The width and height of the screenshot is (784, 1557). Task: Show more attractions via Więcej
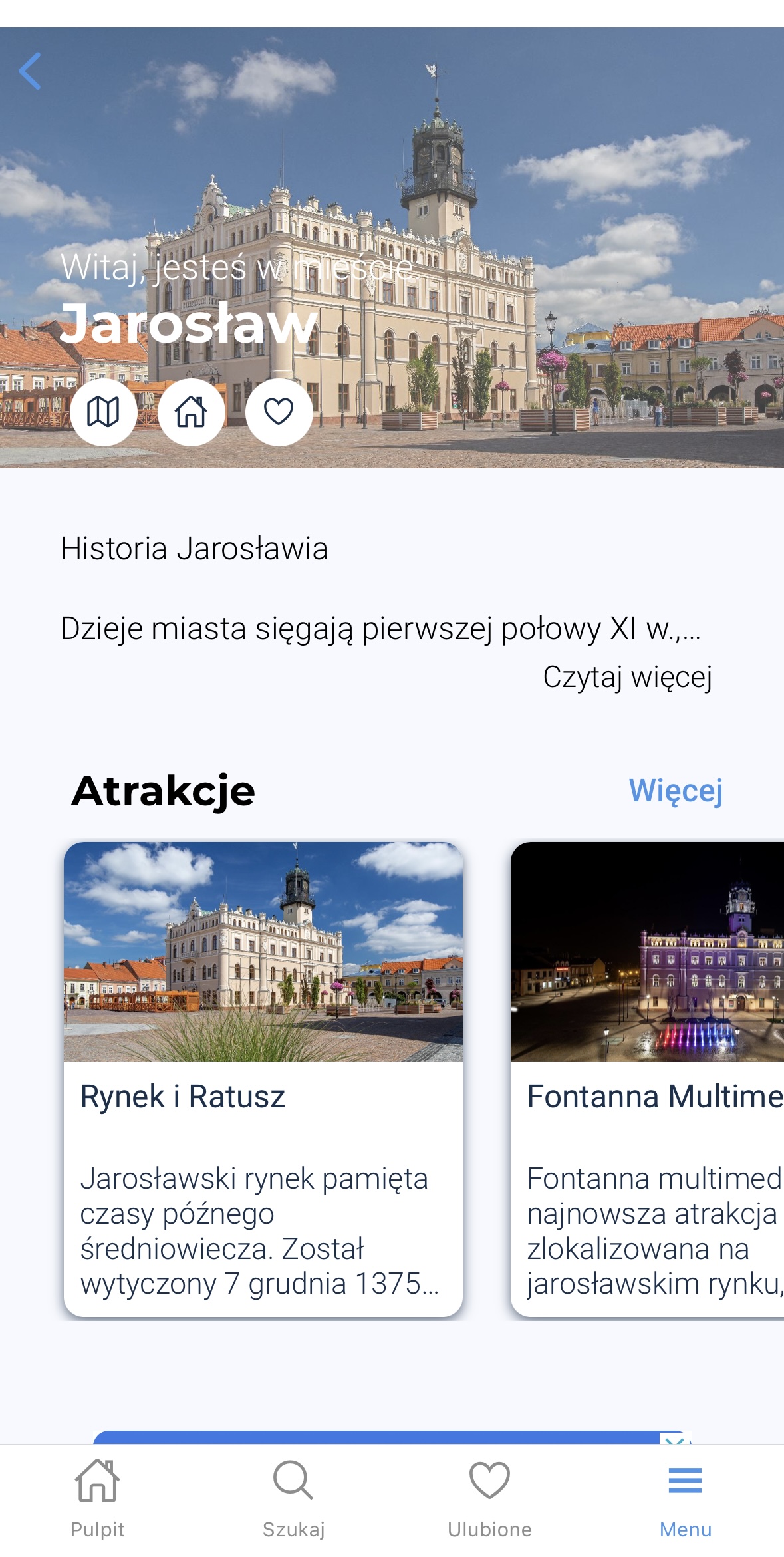(675, 791)
